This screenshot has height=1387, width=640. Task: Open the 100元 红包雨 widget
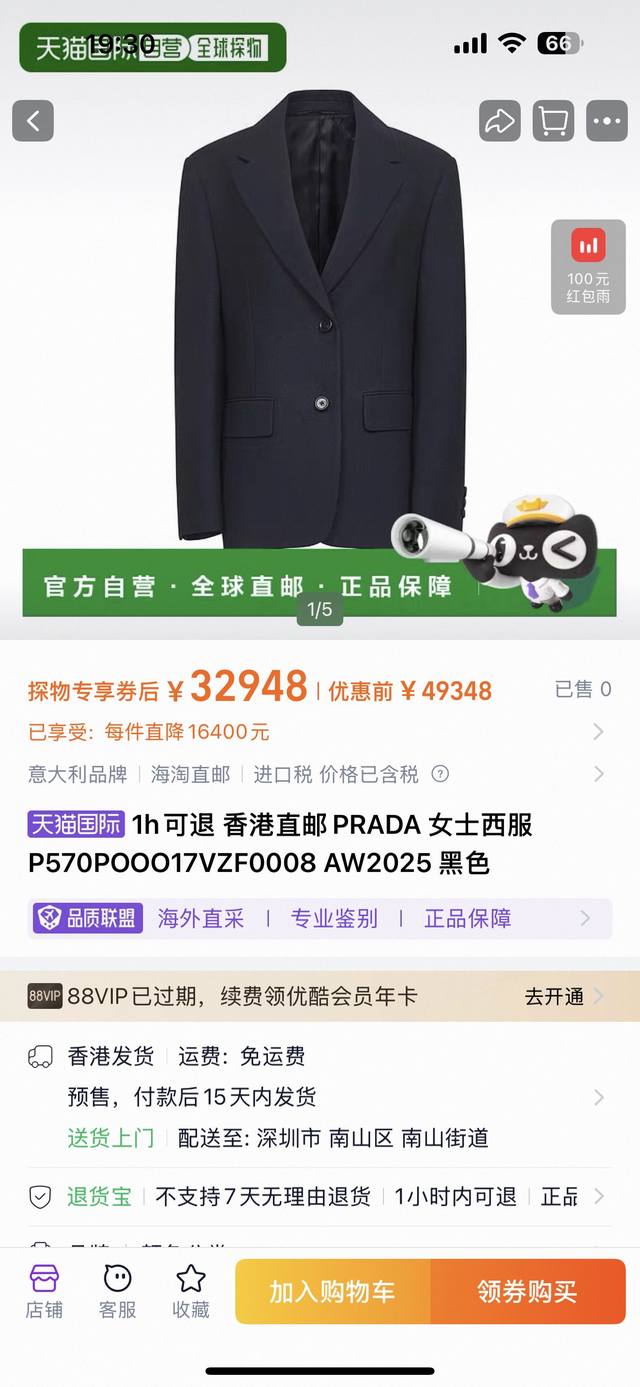coord(588,267)
